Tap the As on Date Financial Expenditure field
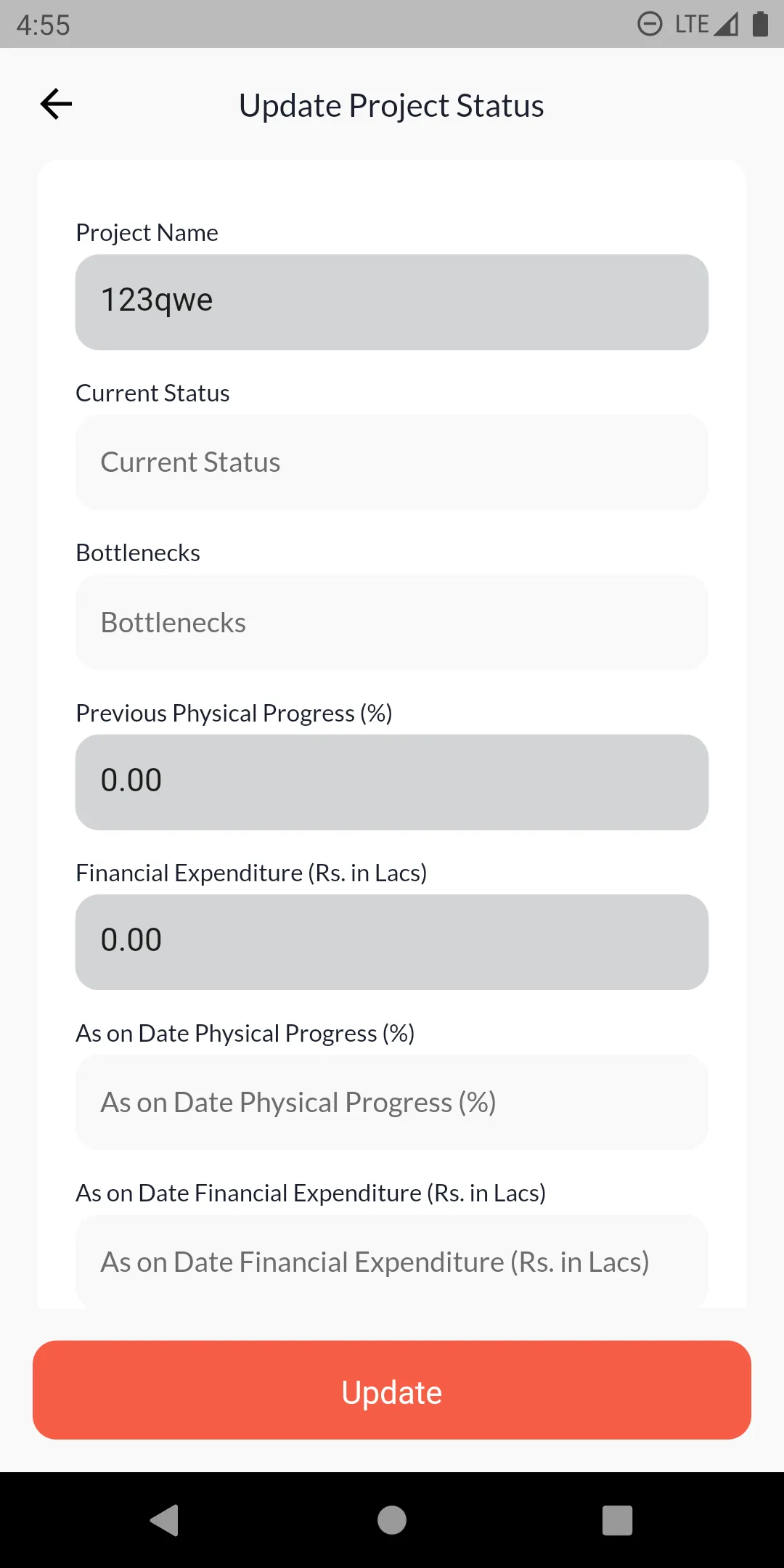784x1568 pixels. [x=392, y=1262]
